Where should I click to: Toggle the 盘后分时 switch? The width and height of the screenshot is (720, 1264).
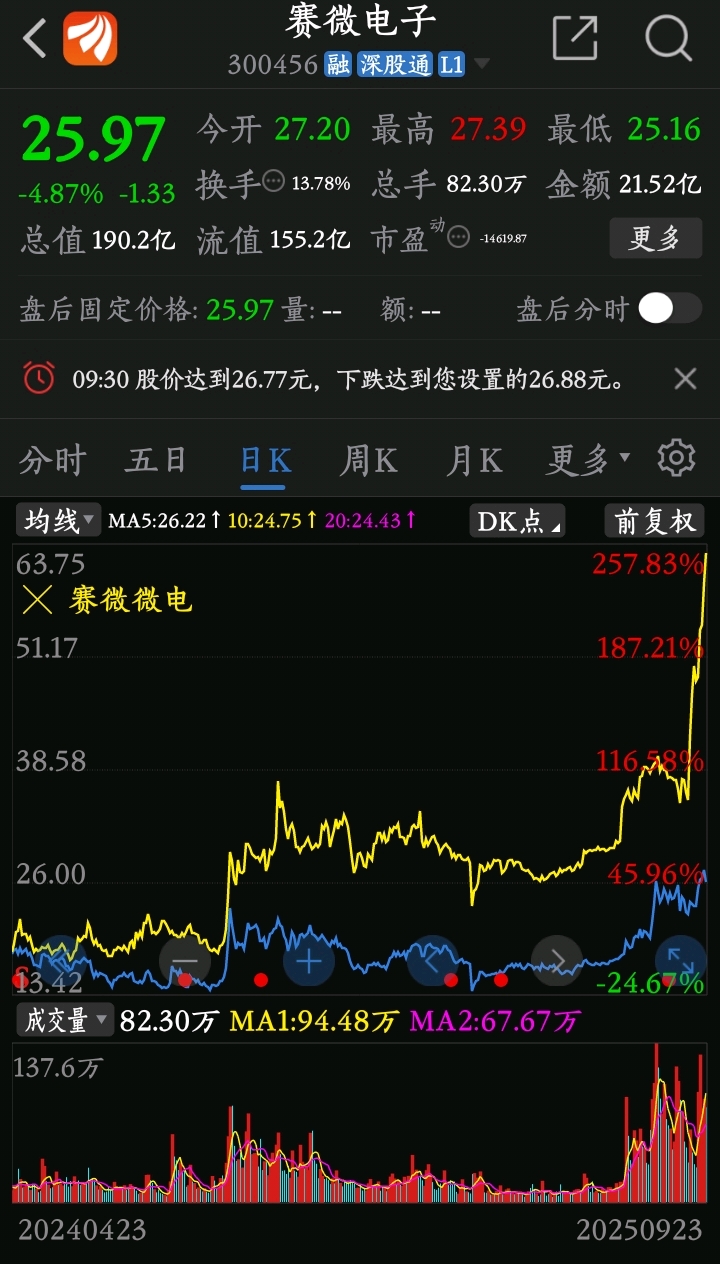pos(670,309)
